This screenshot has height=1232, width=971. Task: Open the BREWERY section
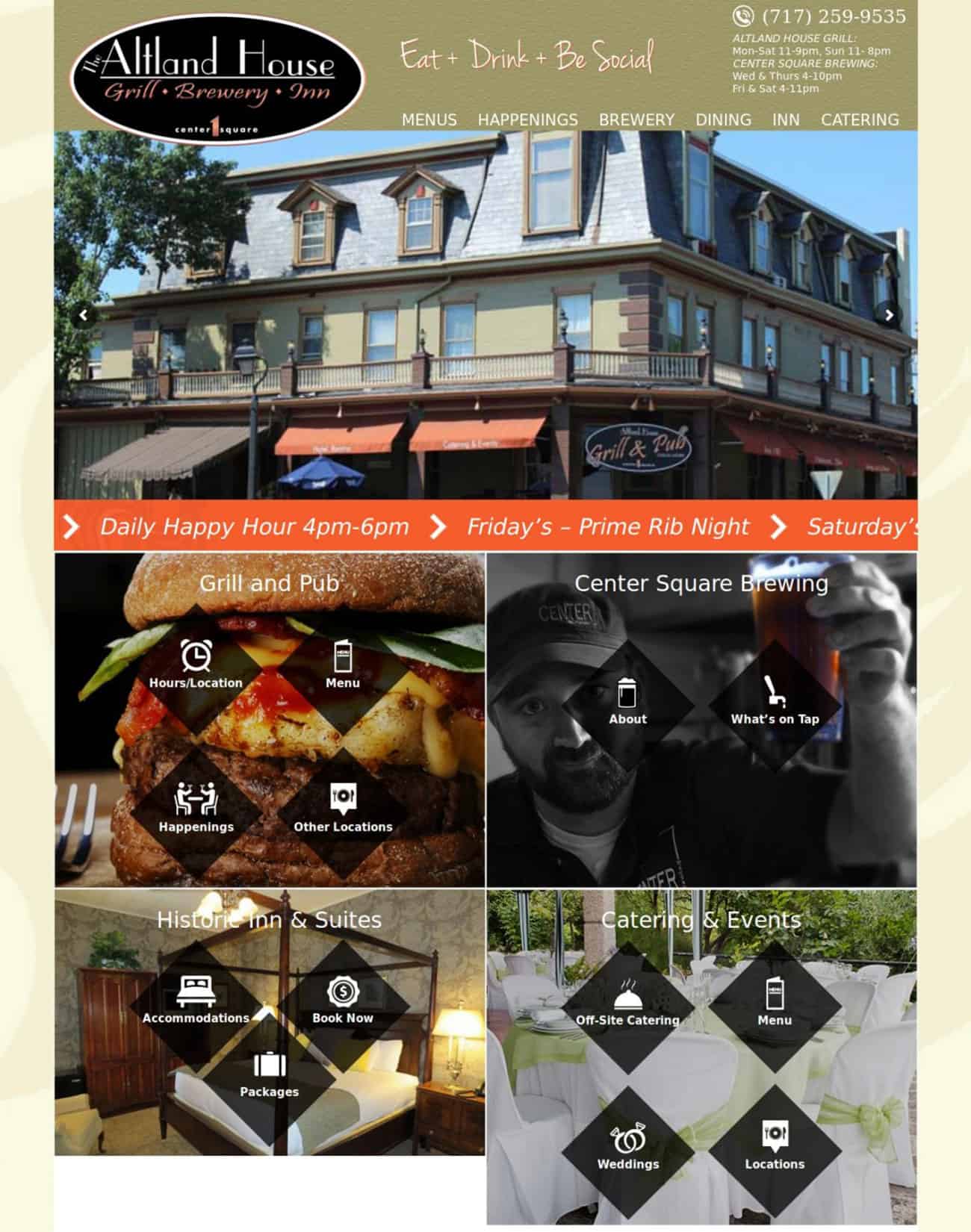[x=636, y=119]
